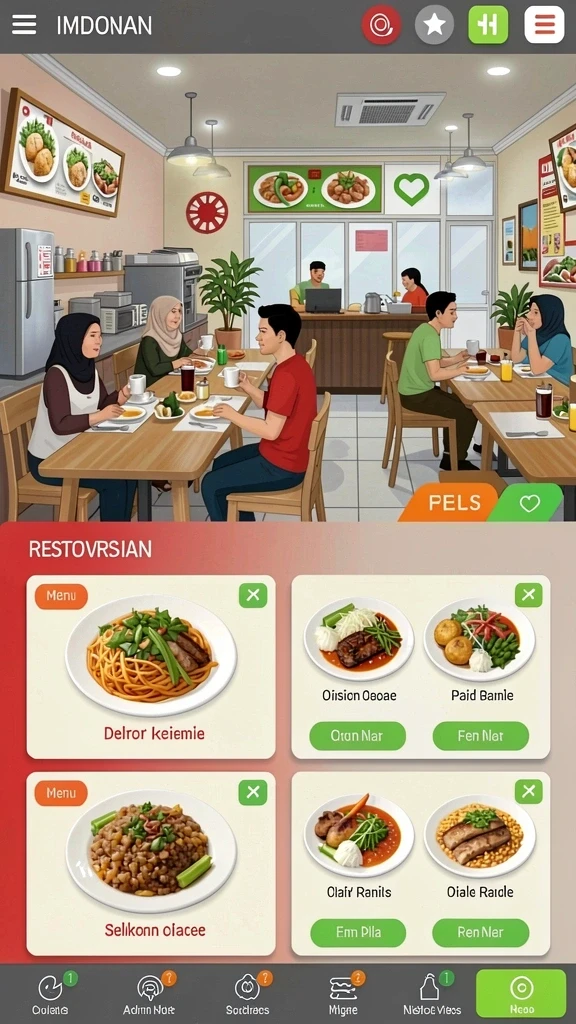Viewport: 576px width, 1024px height.
Task: Dismiss the Selikonn olacee card
Action: 253,792
